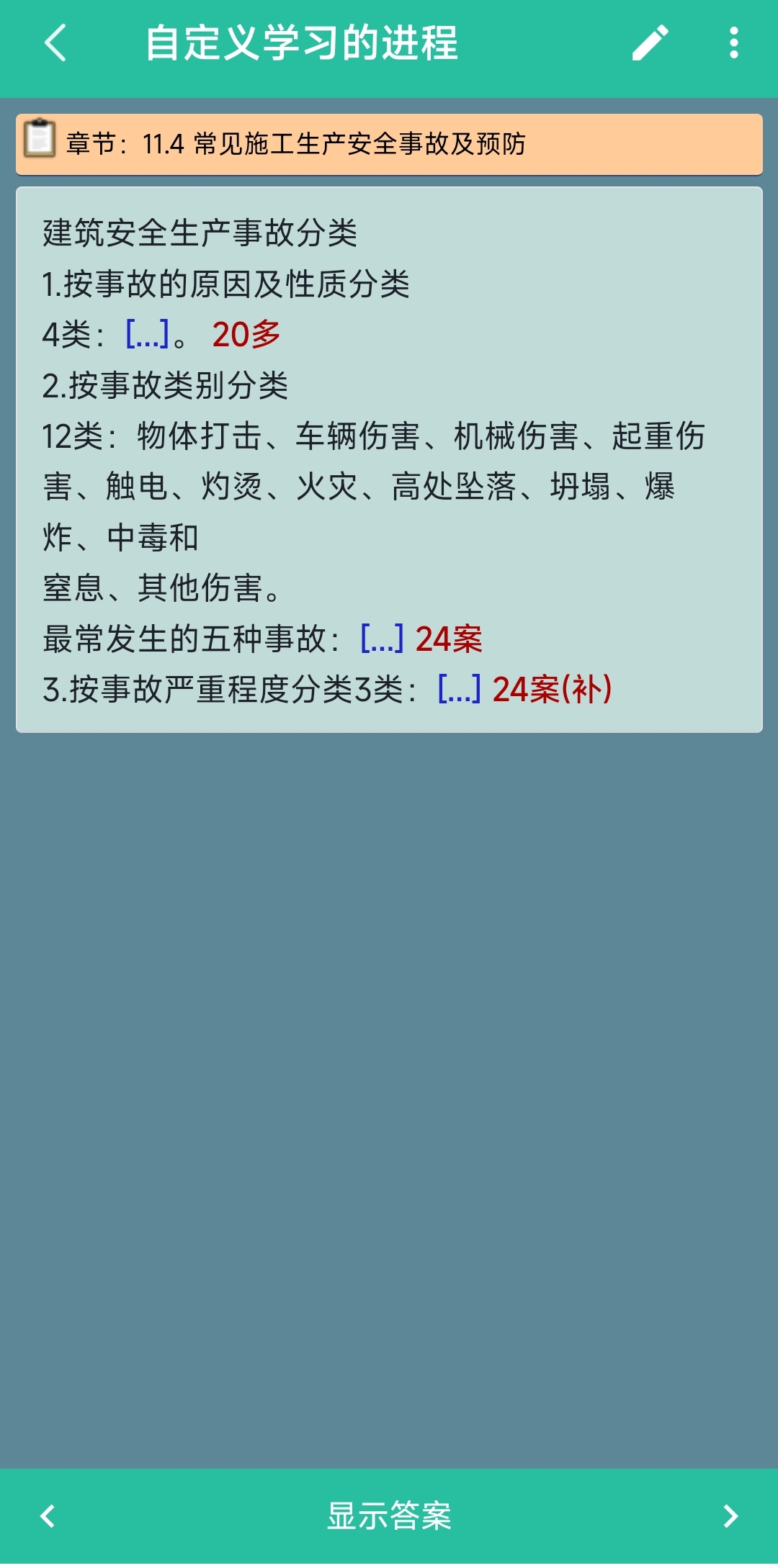Reveal the blank after 按事故严重程度分类3类
Screen dimensions: 778x1568
(459, 689)
